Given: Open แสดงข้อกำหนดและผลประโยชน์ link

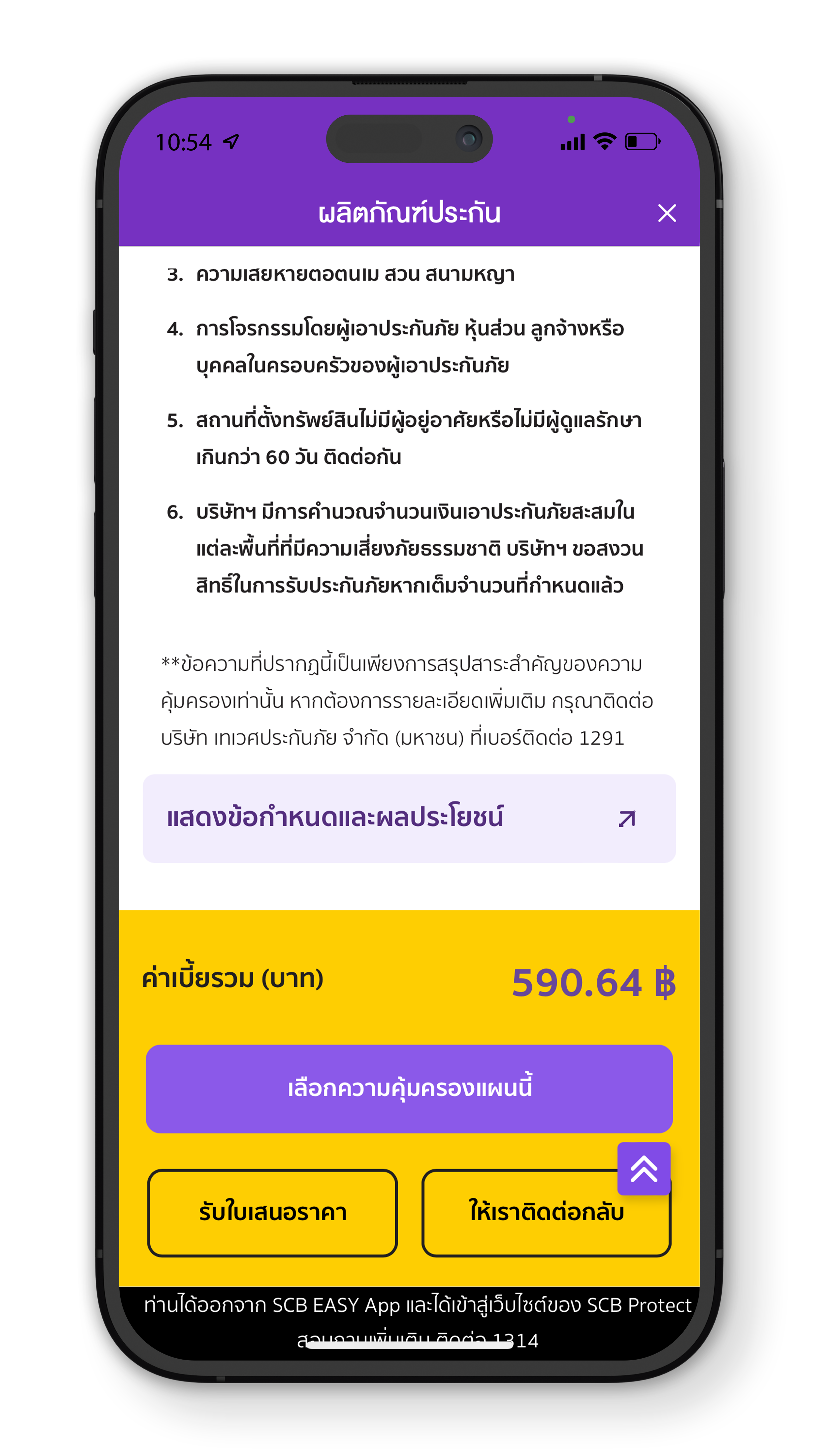Looking at the screenshot, I should [x=409, y=818].
